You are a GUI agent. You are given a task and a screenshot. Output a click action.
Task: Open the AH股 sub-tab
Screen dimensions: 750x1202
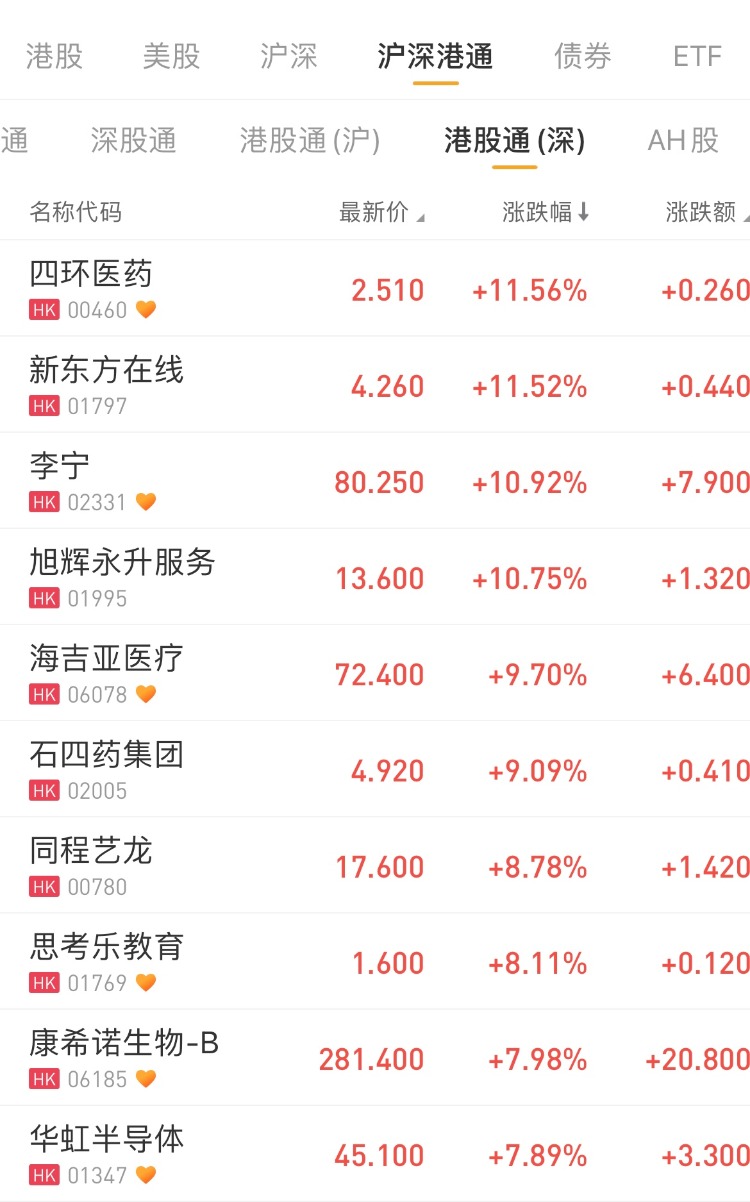pyautogui.click(x=683, y=141)
